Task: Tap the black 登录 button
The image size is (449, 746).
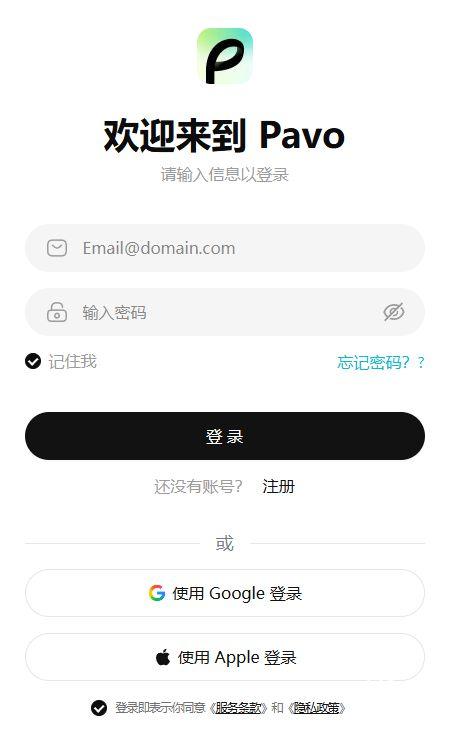Action: tap(224, 436)
